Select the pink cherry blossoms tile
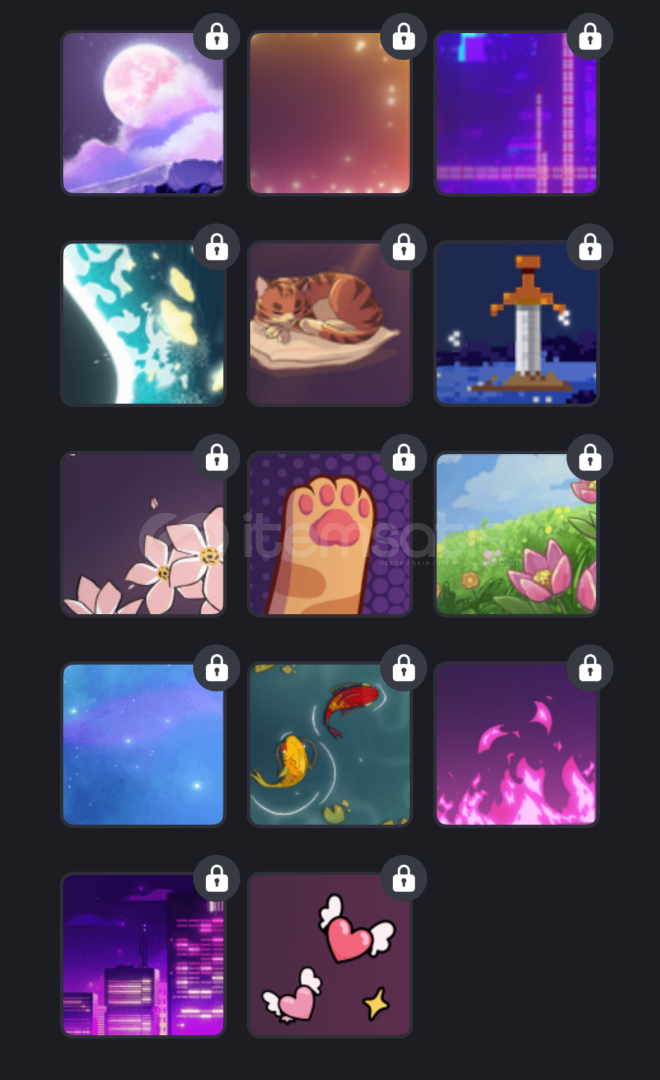This screenshot has width=660, height=1080. click(143, 534)
